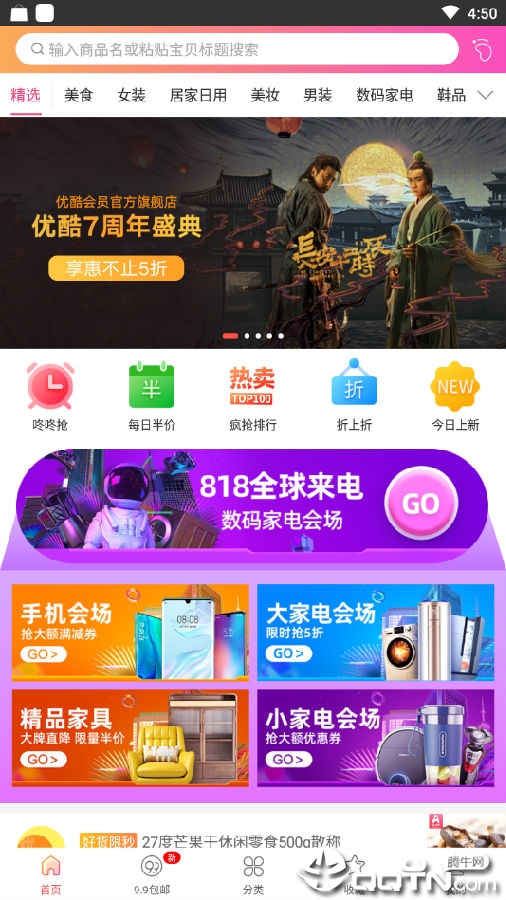
Task: Tap GO on the 818全球来电 banner
Action: click(421, 503)
